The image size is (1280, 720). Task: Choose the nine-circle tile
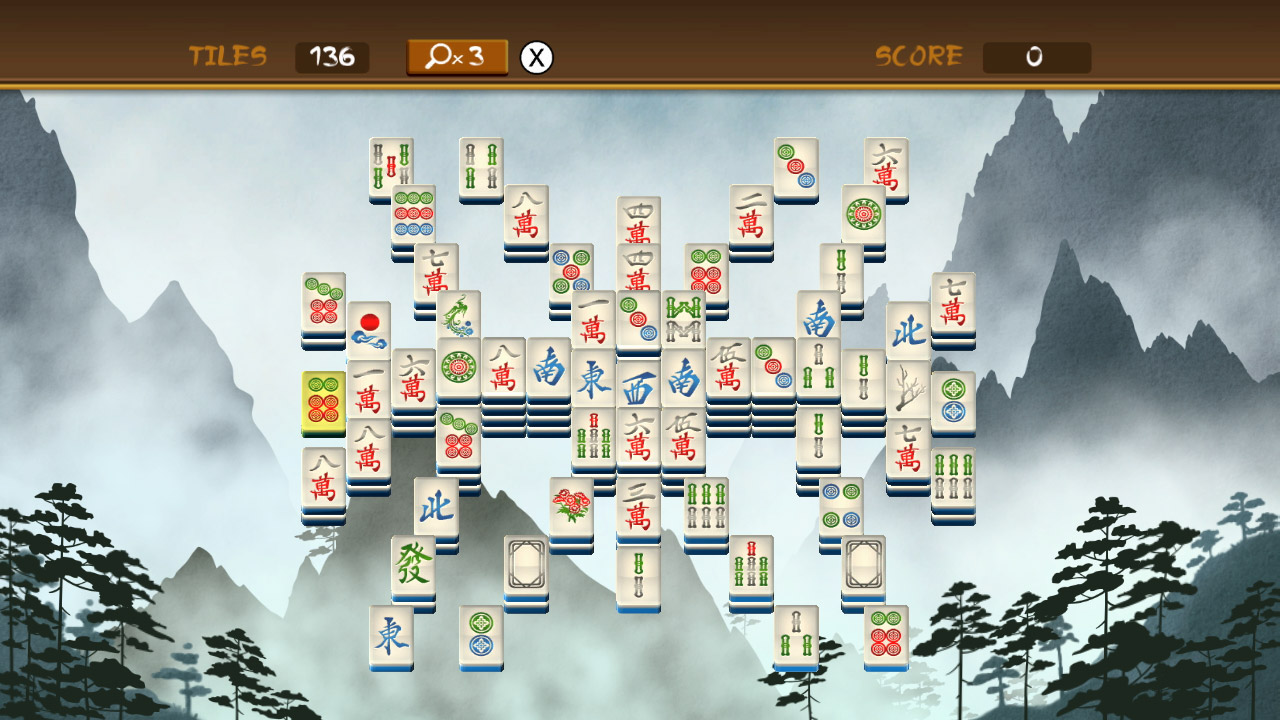pyautogui.click(x=413, y=214)
